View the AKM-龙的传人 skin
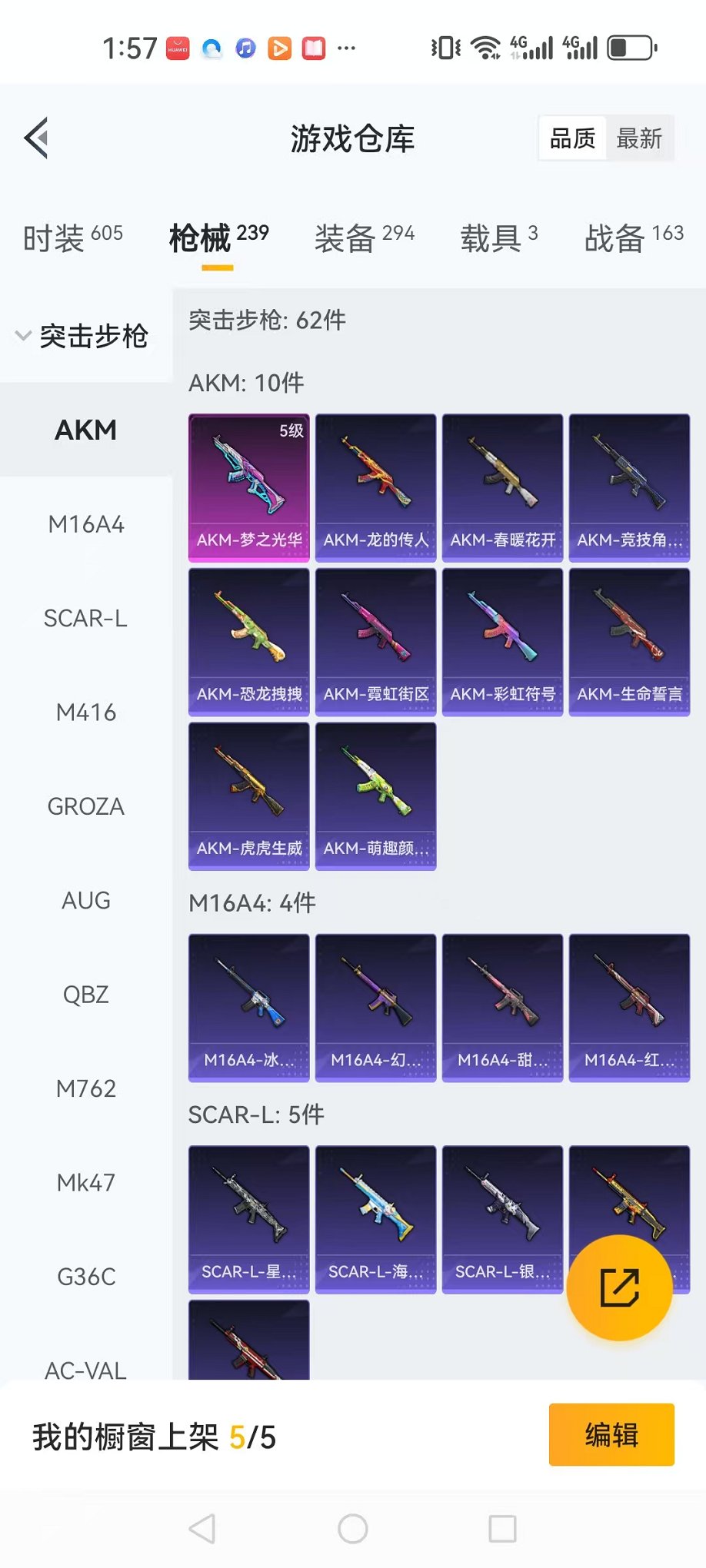 pos(376,487)
